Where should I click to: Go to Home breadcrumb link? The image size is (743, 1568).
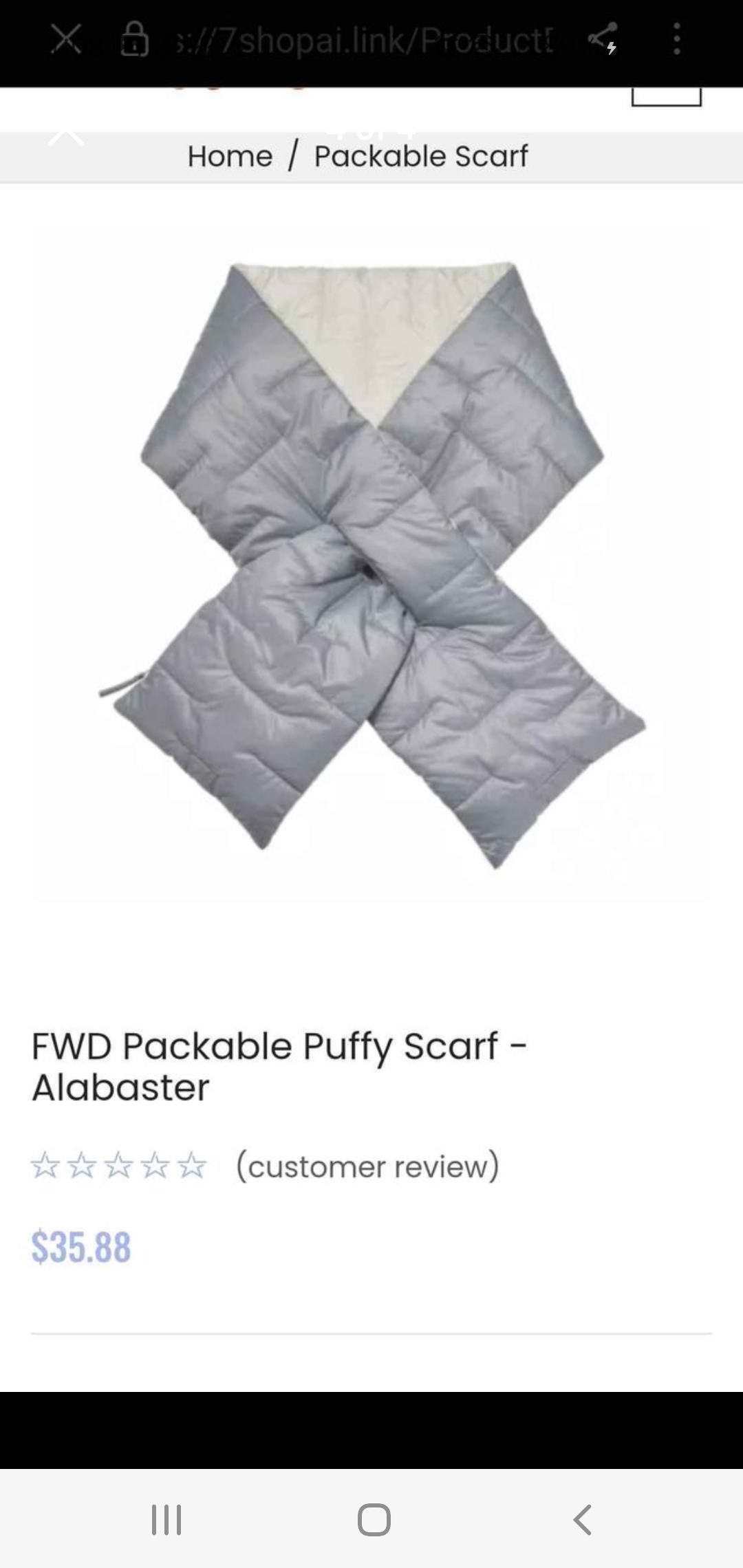tap(230, 156)
